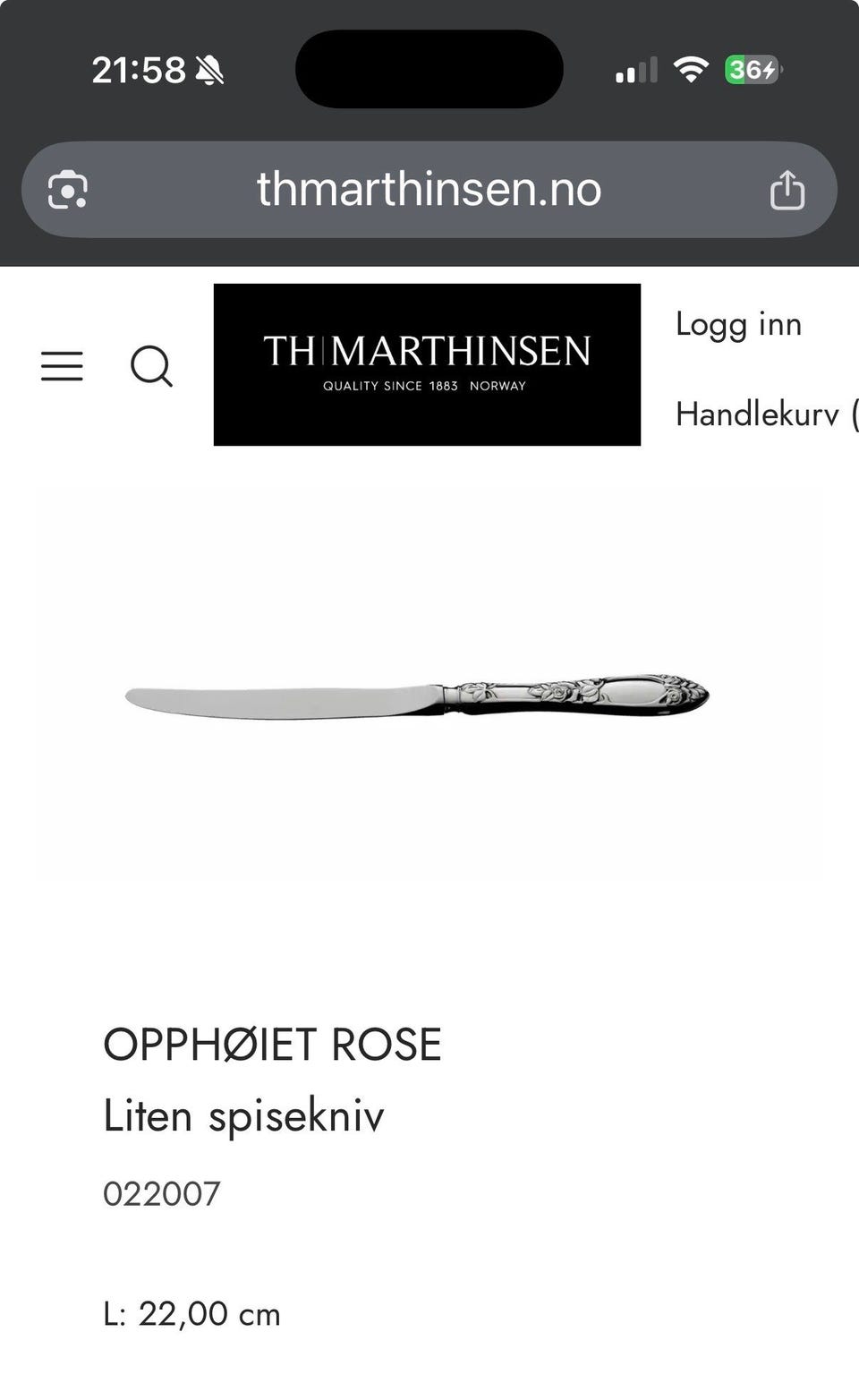Share this page from the browser
859x1400 pixels.
(x=787, y=189)
